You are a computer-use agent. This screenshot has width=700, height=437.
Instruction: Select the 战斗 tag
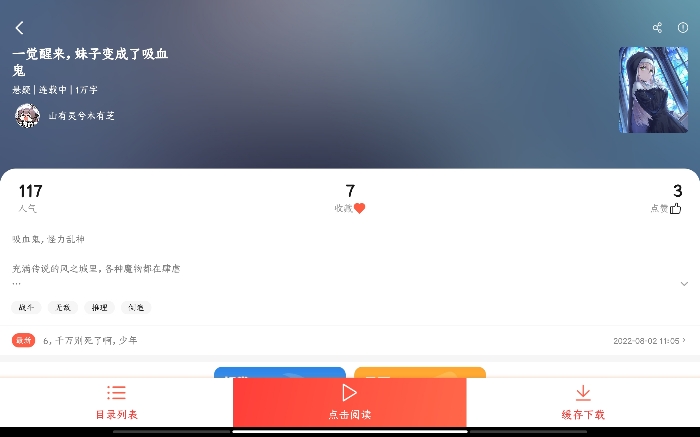[26, 308]
